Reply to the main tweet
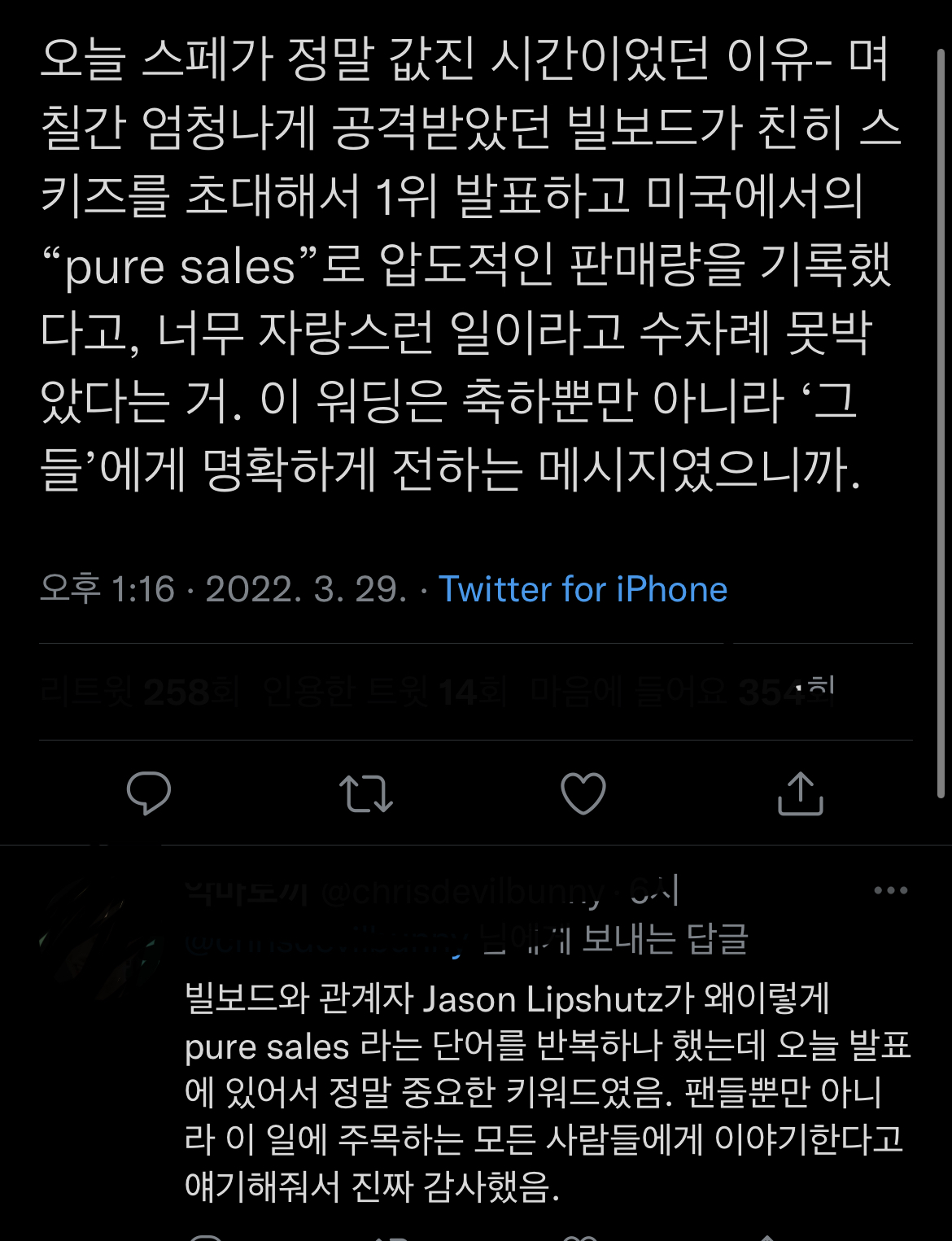Screen dimensions: 952x1241 [149, 793]
